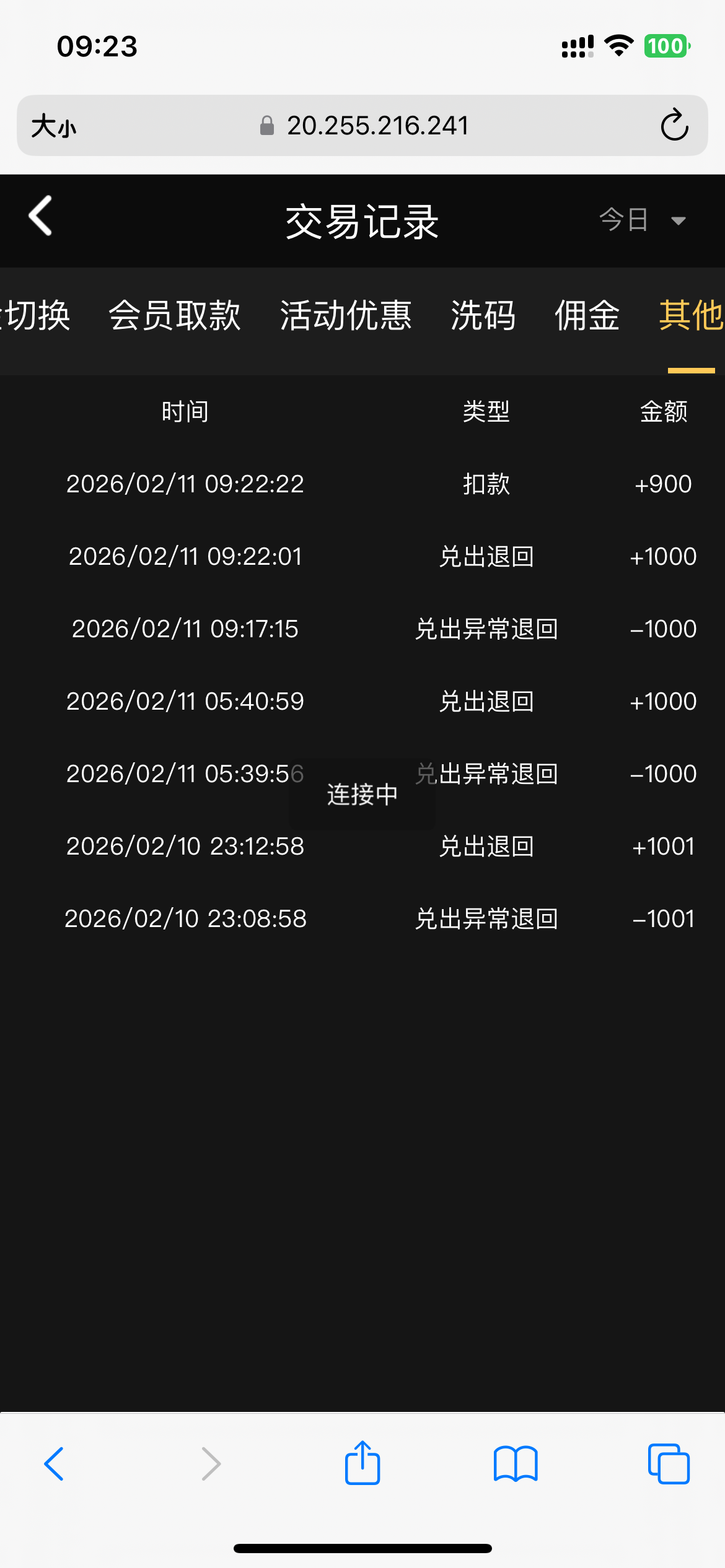Viewport: 725px width, 1568px height.
Task: Switch to the 佣金 tab
Action: pyautogui.click(x=587, y=316)
